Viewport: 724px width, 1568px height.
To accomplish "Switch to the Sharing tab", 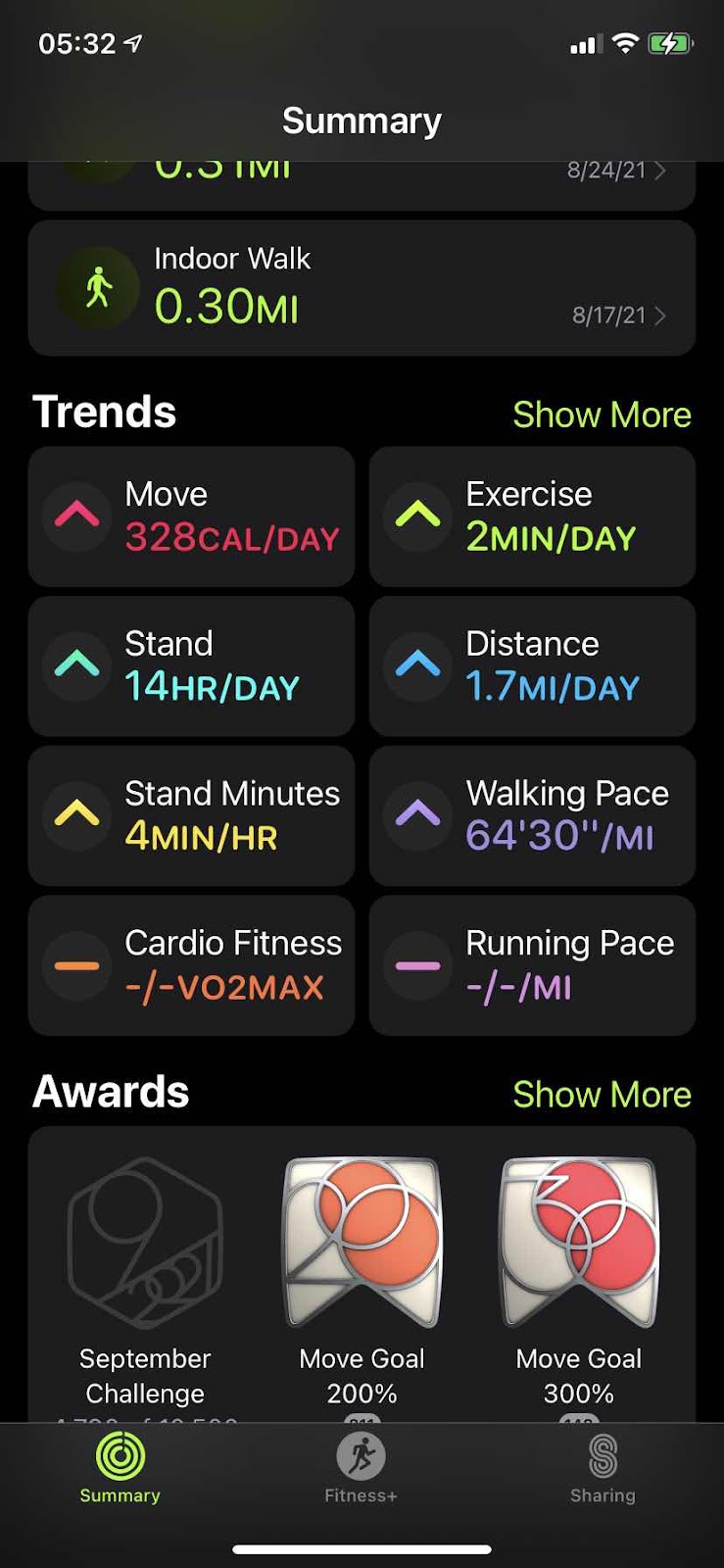I will tap(603, 1468).
